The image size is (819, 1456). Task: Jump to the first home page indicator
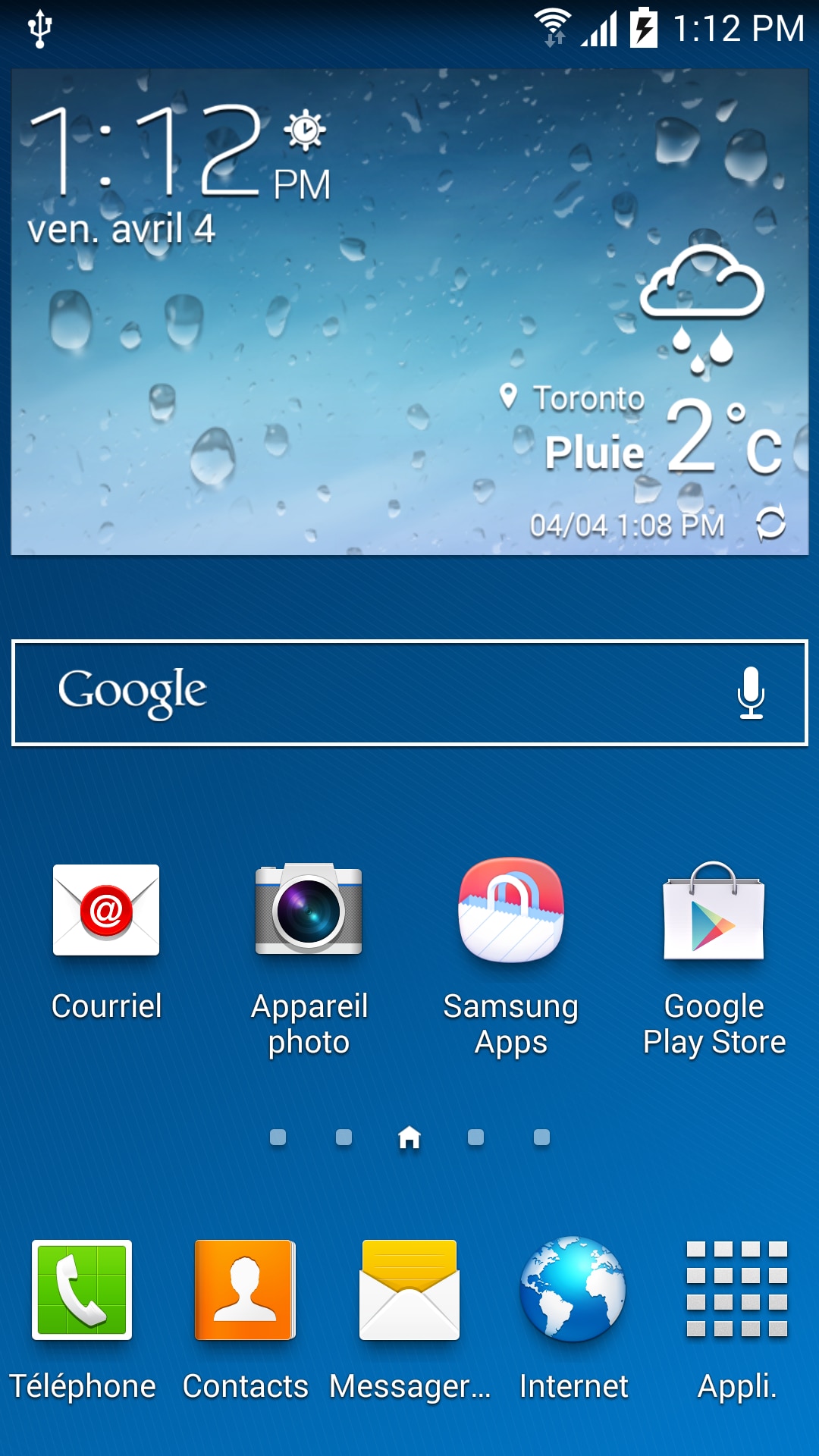pos(278,1137)
